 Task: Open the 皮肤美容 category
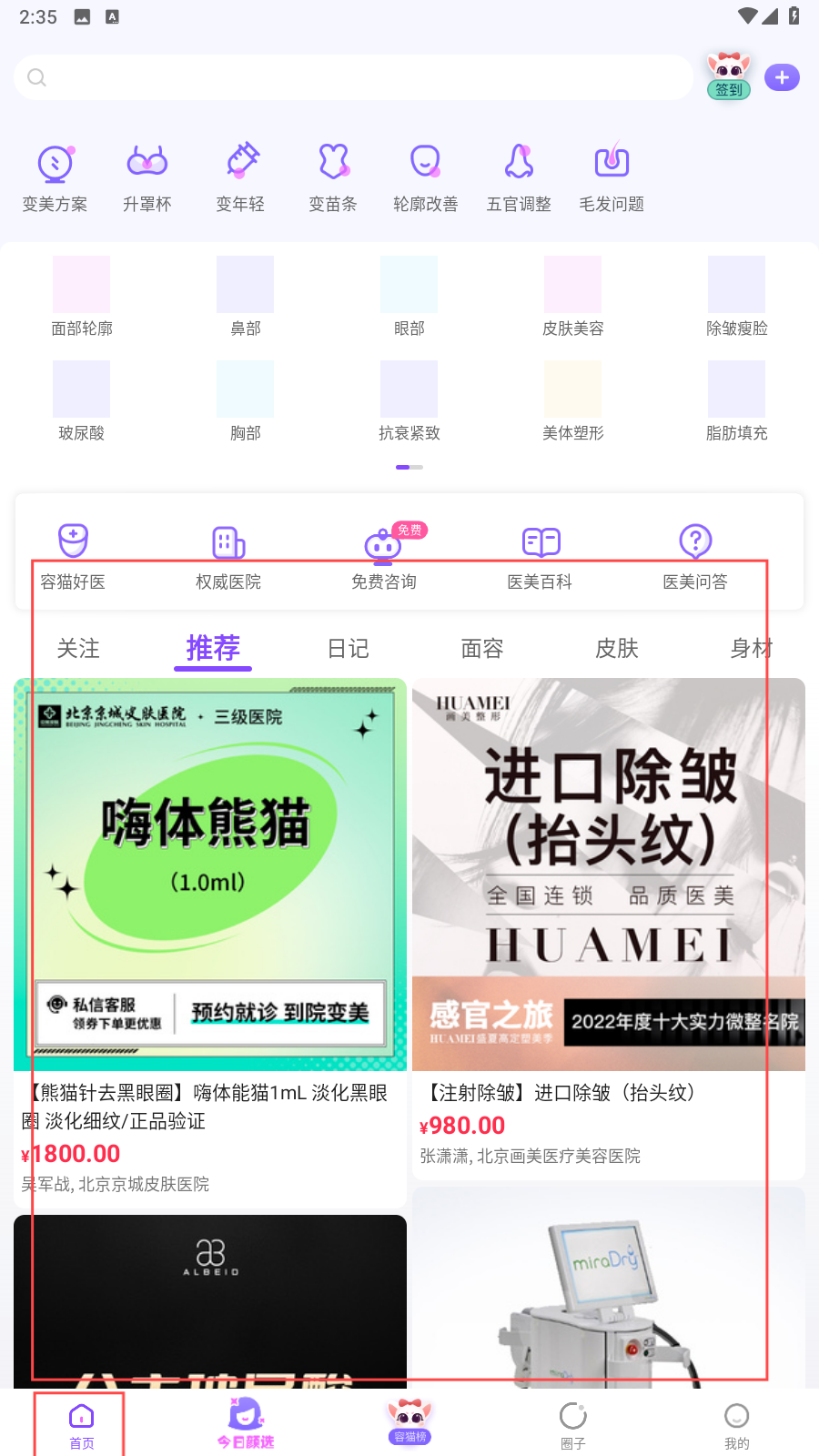[x=573, y=297]
